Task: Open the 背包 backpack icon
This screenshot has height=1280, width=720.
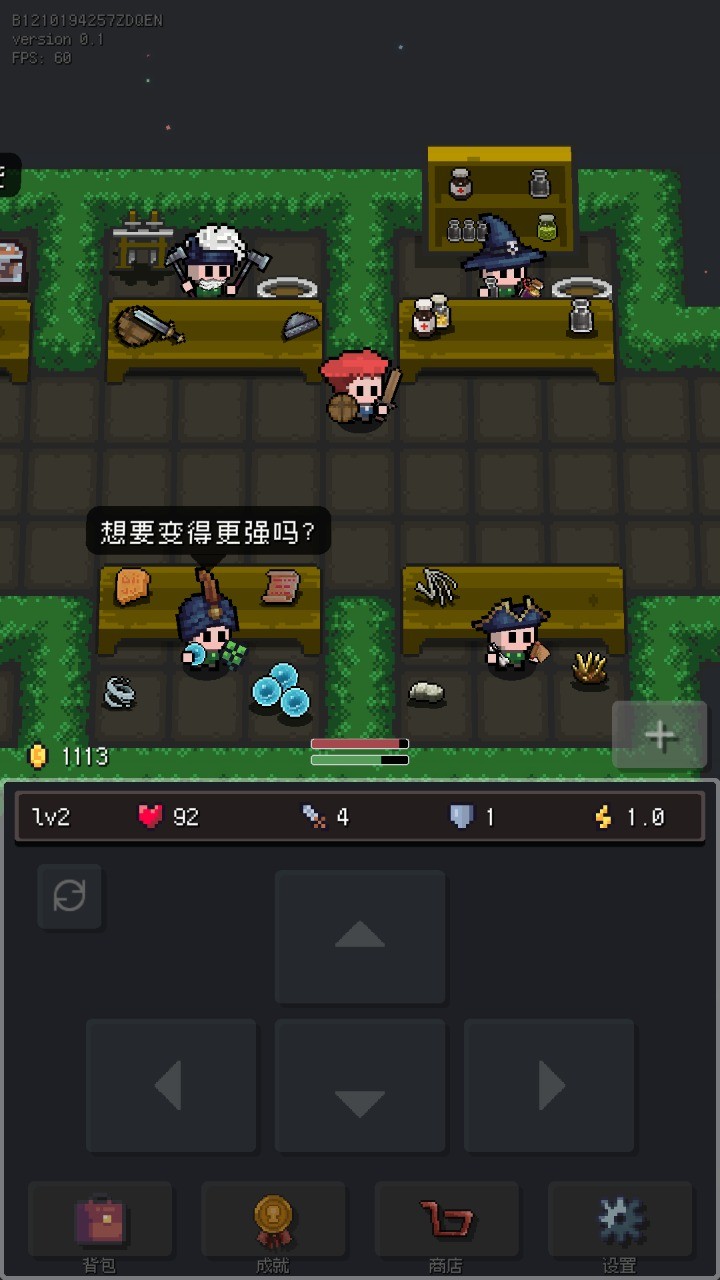Action: pyautogui.click(x=98, y=1219)
